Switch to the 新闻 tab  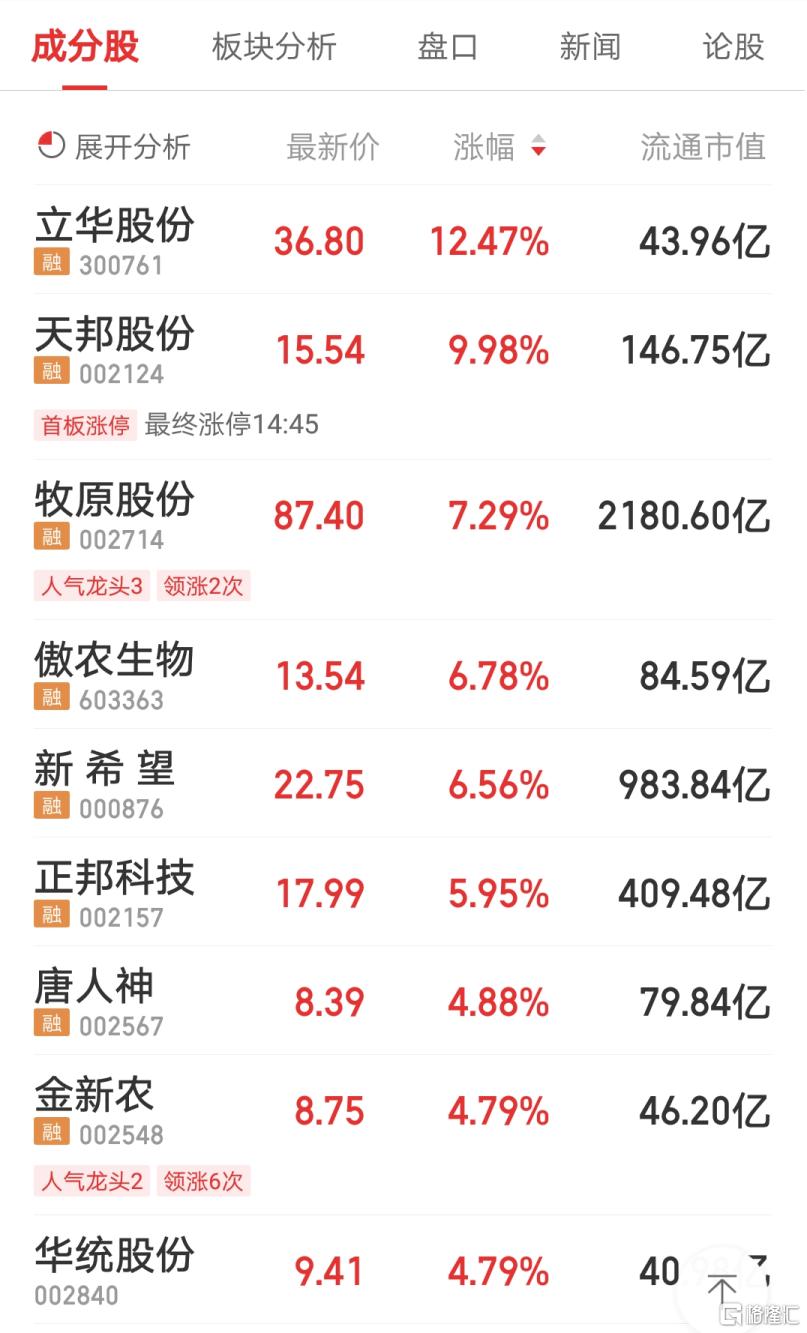[x=590, y=47]
